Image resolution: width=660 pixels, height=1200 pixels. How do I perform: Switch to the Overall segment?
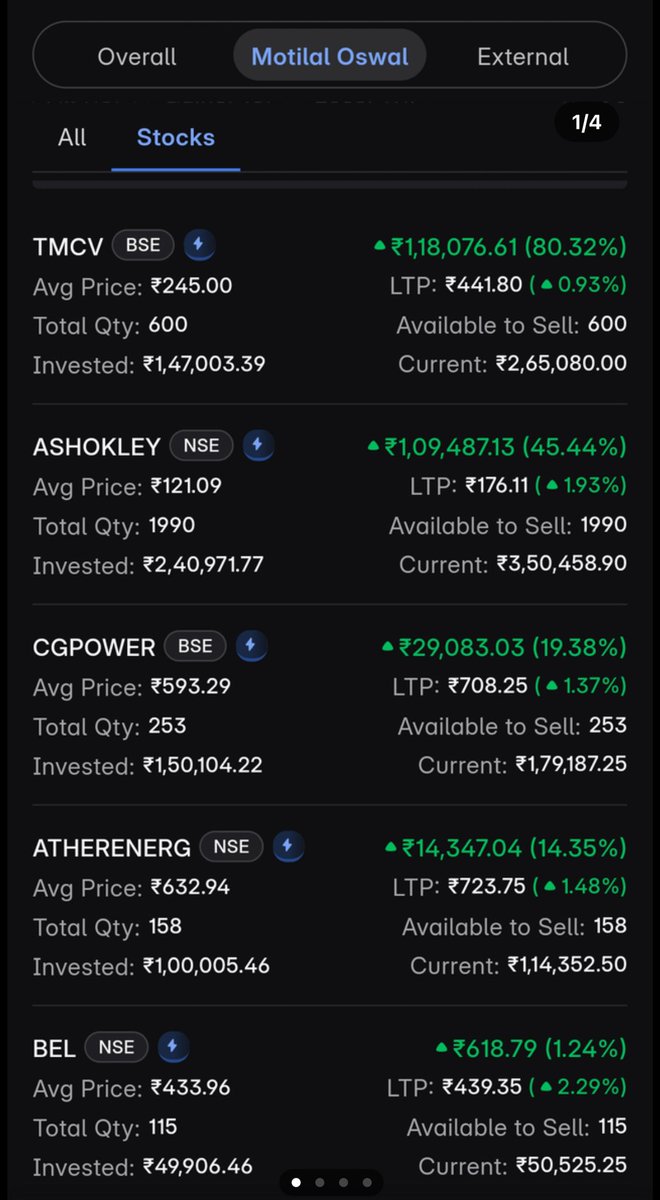coord(137,57)
